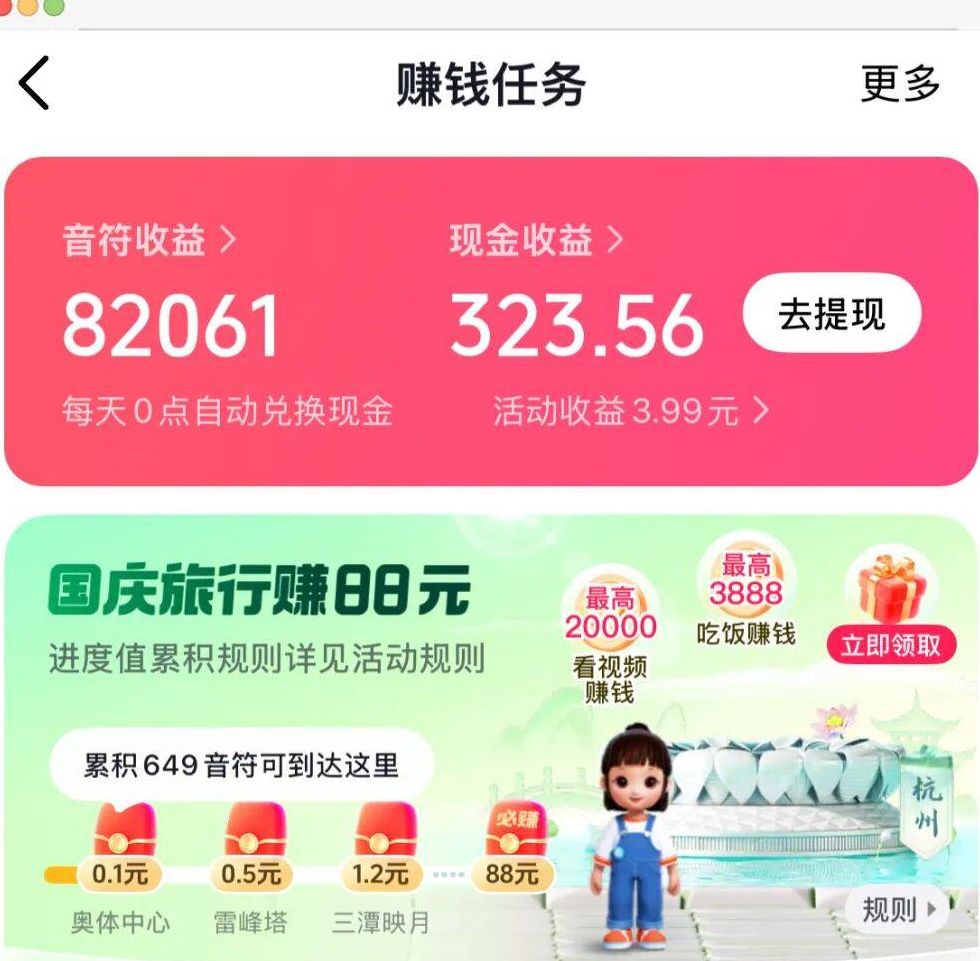
Task: Open 现金收益 details
Action: click(x=536, y=241)
